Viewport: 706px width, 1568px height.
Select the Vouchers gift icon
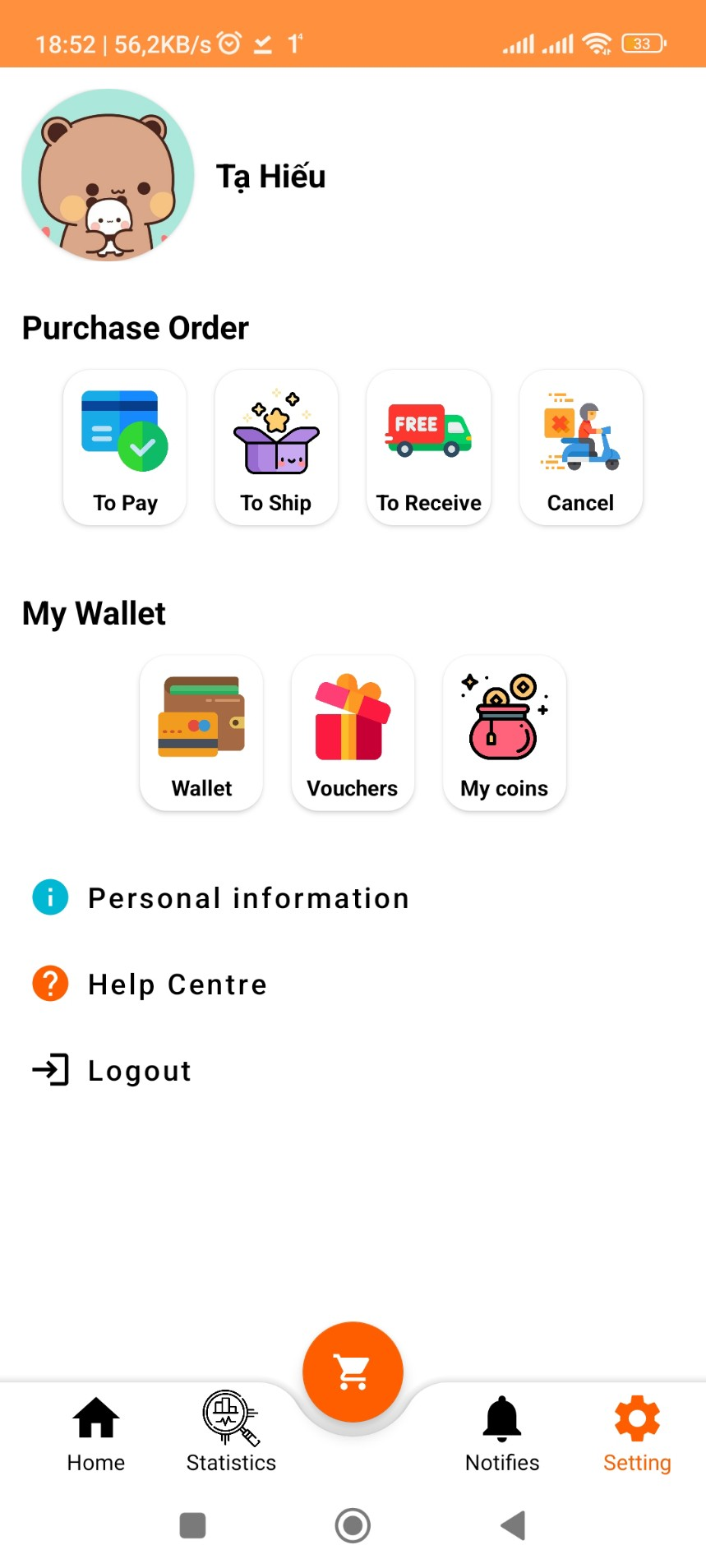click(352, 715)
